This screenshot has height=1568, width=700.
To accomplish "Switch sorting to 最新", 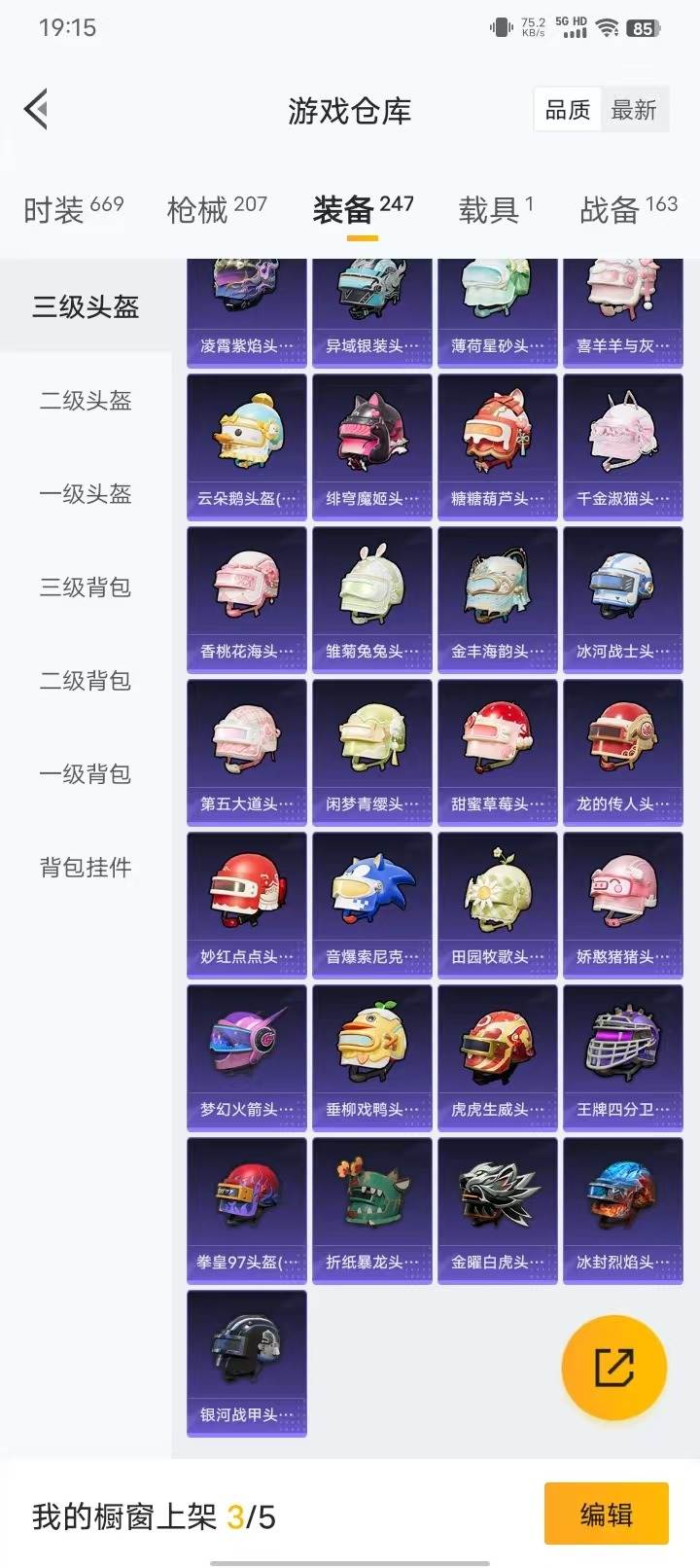I will (635, 110).
